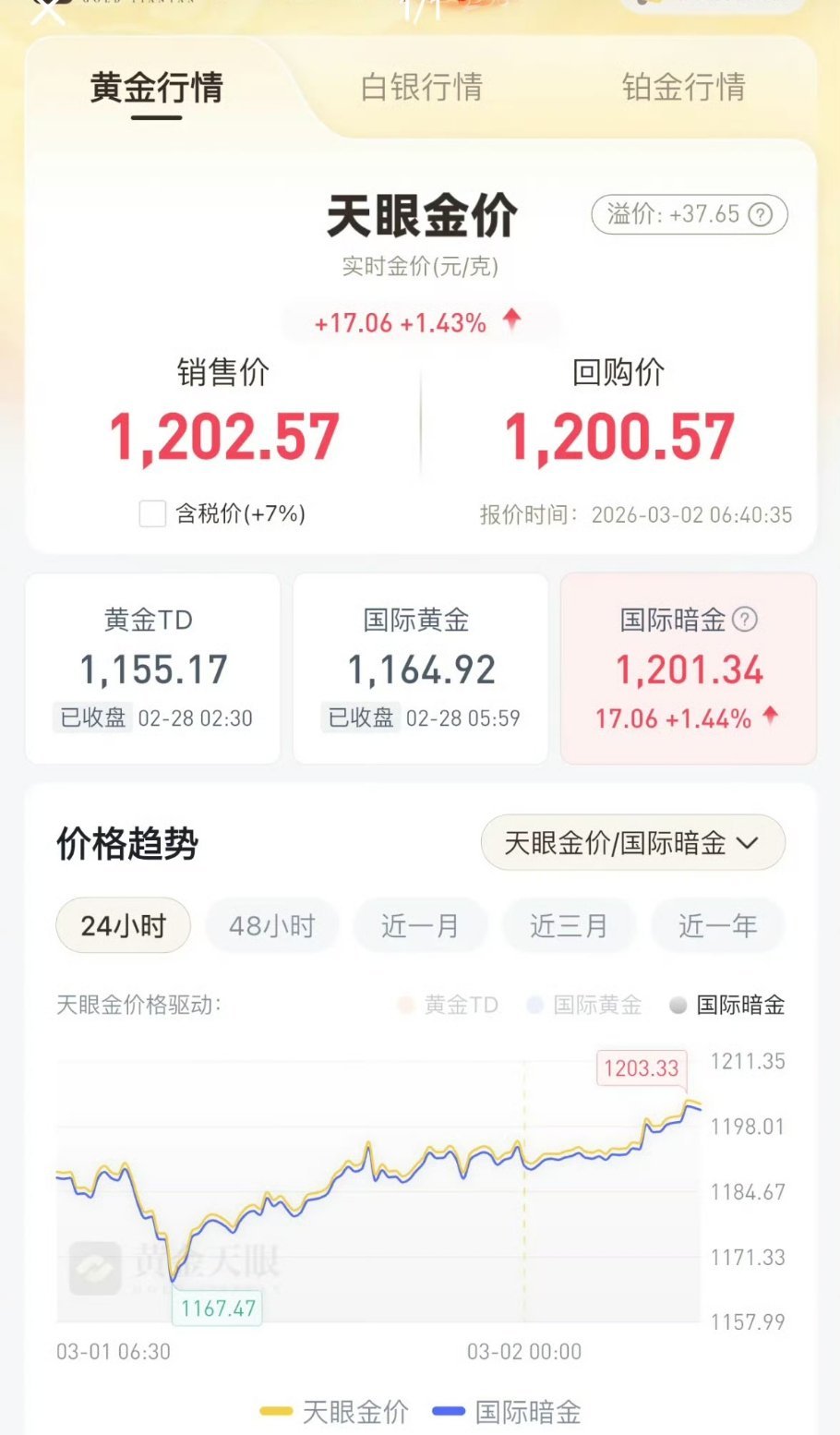Tap the chevron on the price trend selector
Image resolution: width=840 pixels, height=1435 pixels.
(750, 842)
